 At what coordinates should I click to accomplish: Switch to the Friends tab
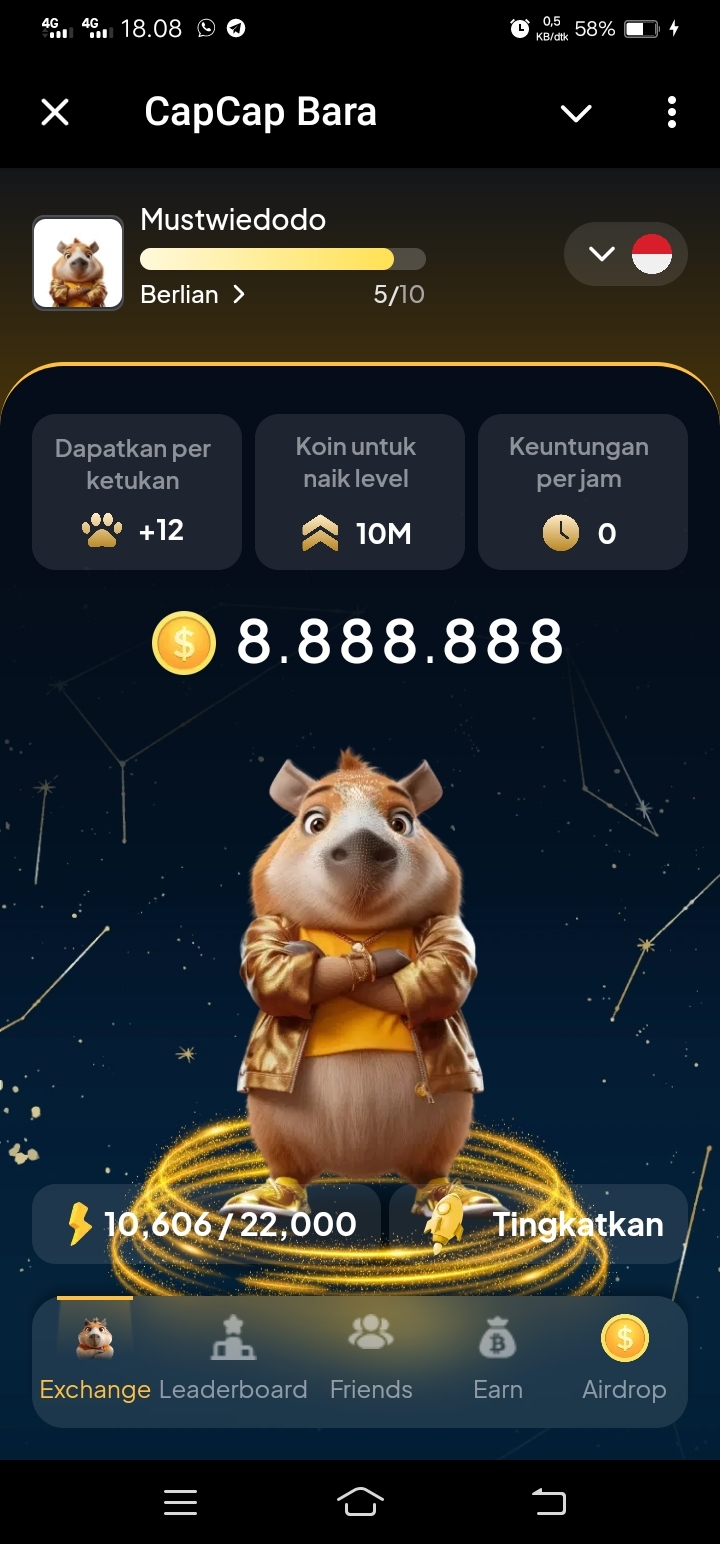pos(371,1361)
